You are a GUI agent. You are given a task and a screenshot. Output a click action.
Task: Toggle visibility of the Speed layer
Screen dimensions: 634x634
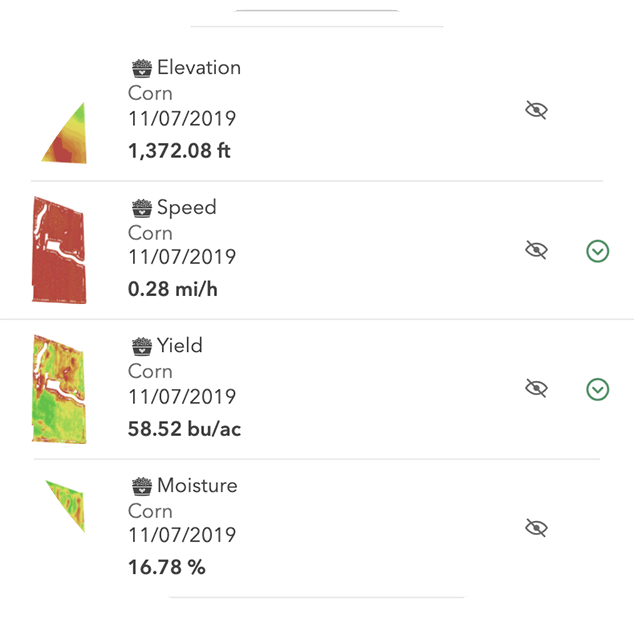click(x=536, y=250)
